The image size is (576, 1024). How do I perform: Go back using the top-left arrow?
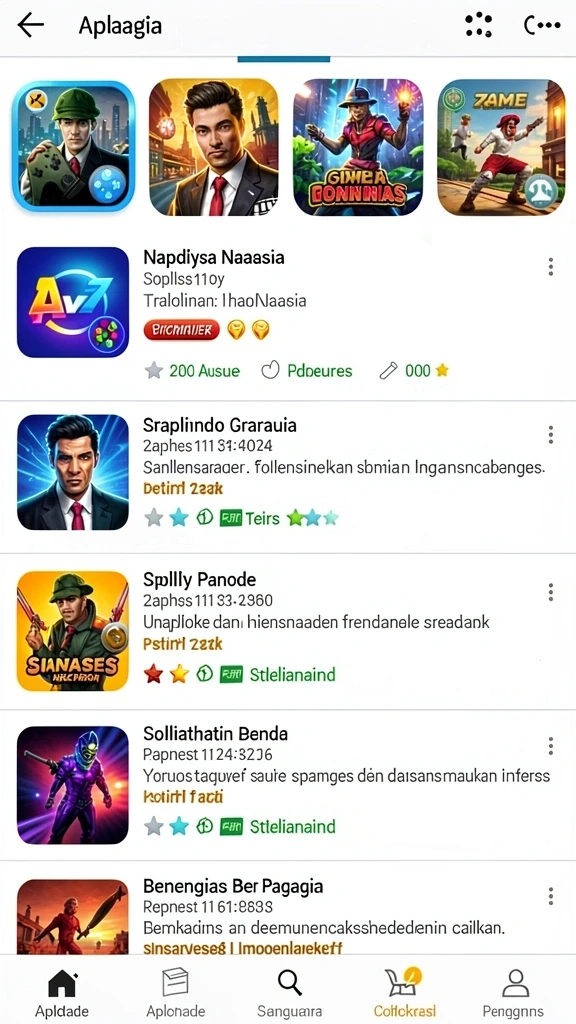click(x=30, y=25)
